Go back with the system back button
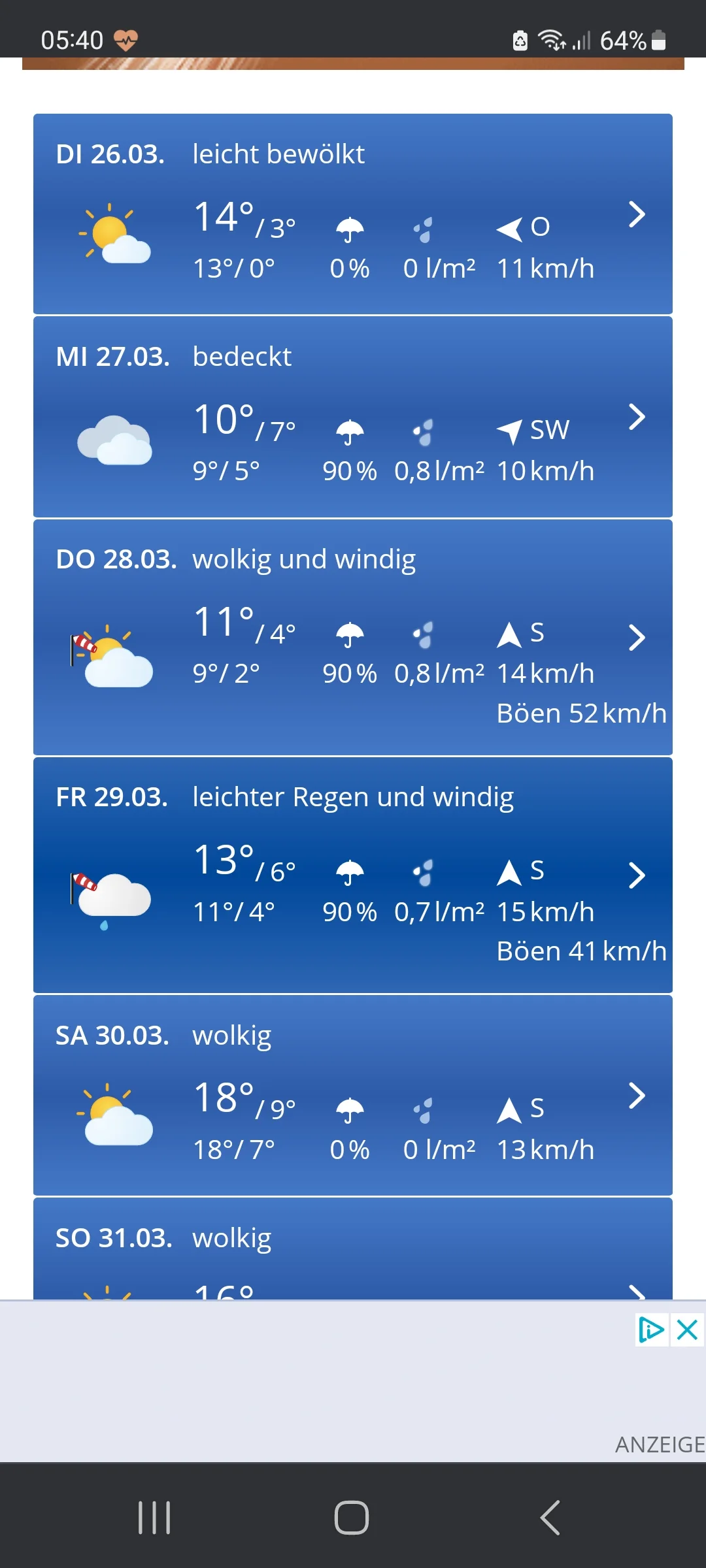Image resolution: width=706 pixels, height=1568 pixels. point(550,1517)
